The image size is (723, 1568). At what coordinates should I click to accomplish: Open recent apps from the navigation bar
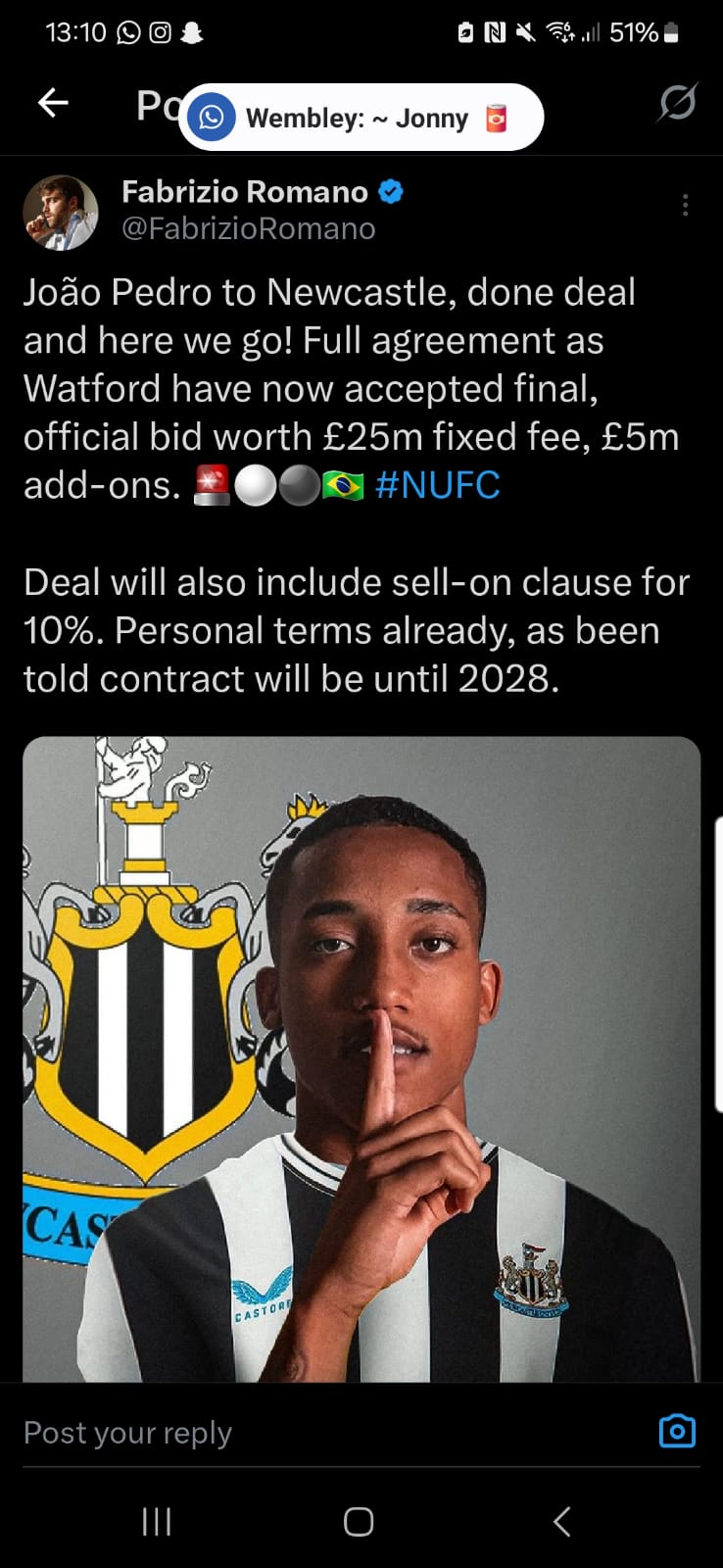pos(157,1521)
